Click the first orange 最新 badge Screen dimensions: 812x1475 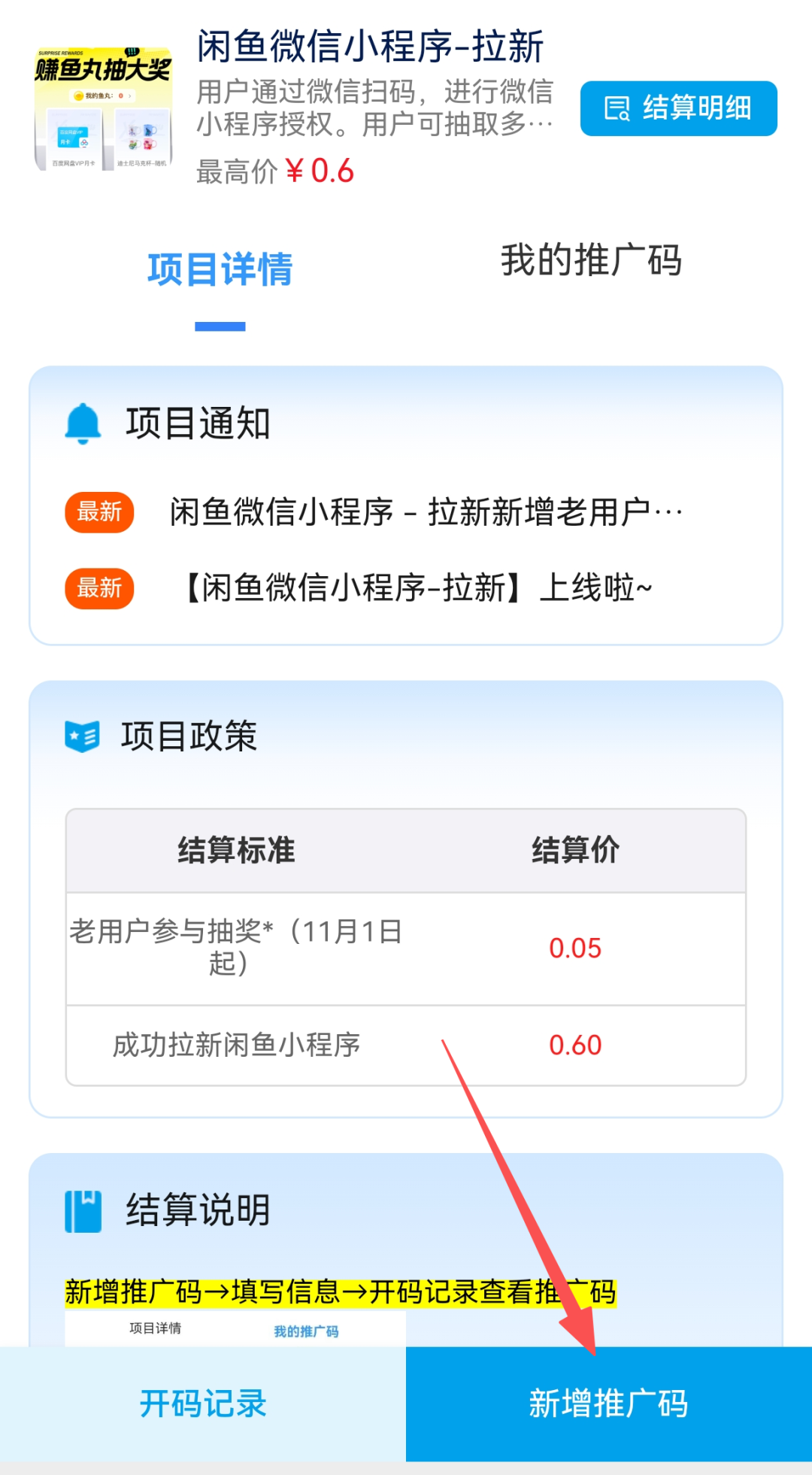[x=99, y=511]
